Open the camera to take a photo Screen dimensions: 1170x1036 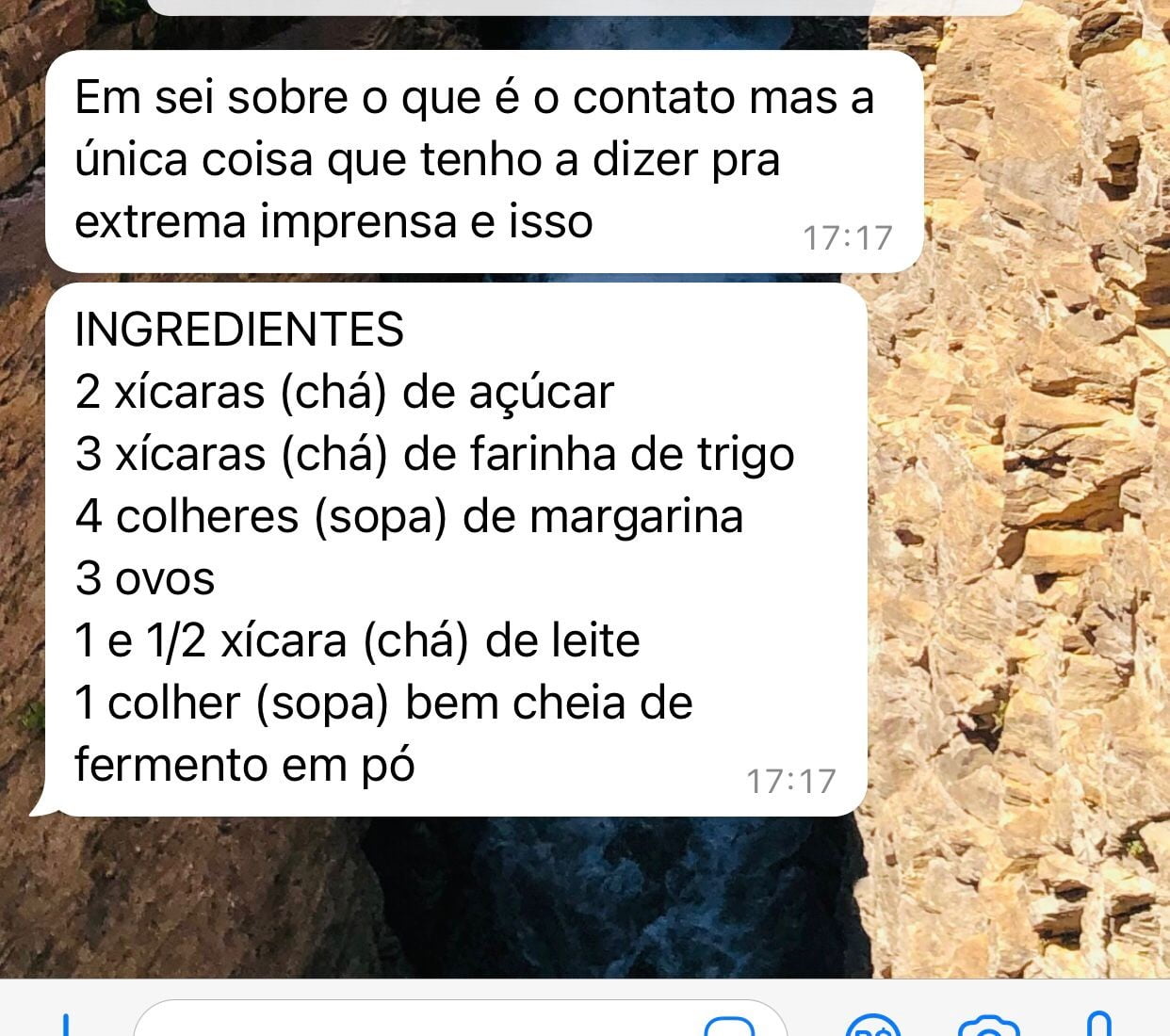coord(988,1027)
